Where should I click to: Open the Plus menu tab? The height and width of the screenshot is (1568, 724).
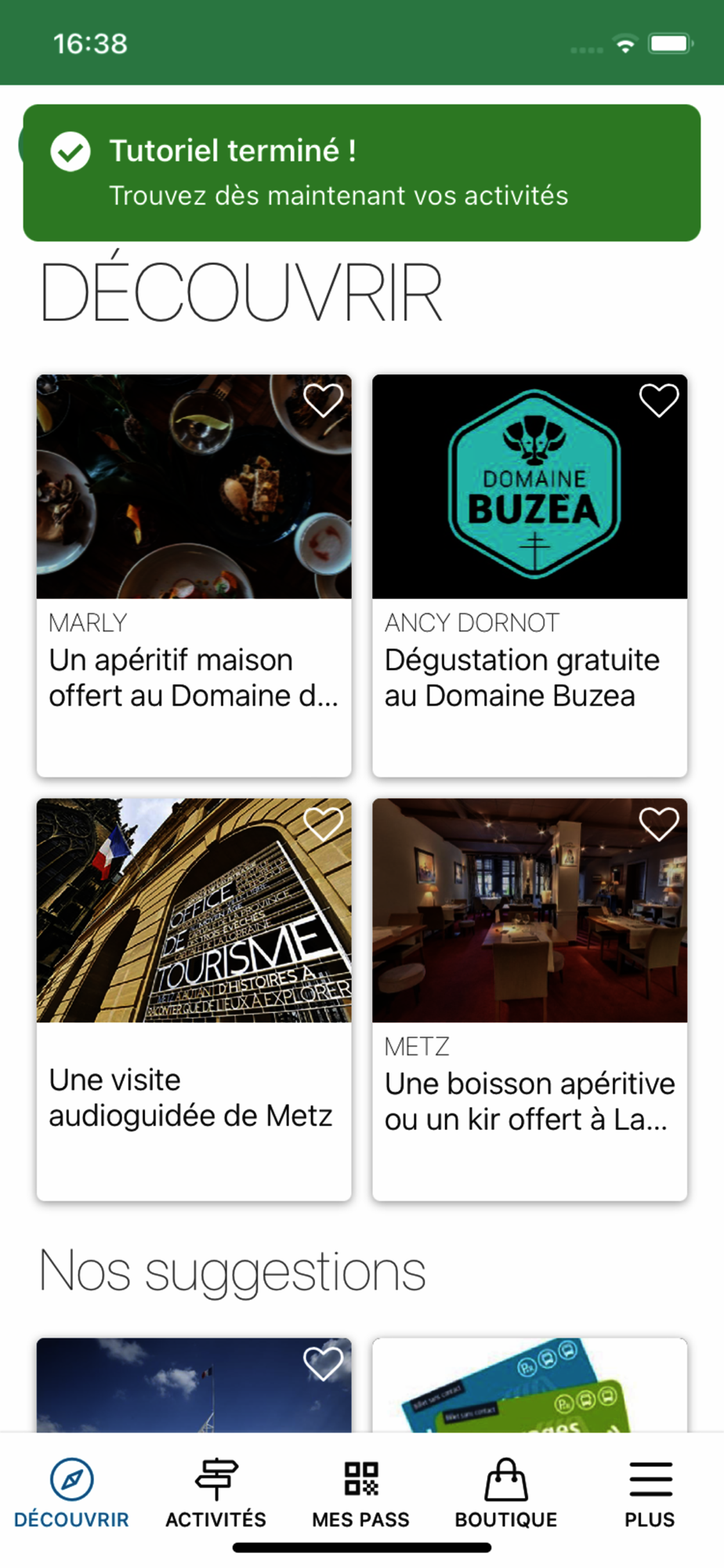click(650, 1494)
